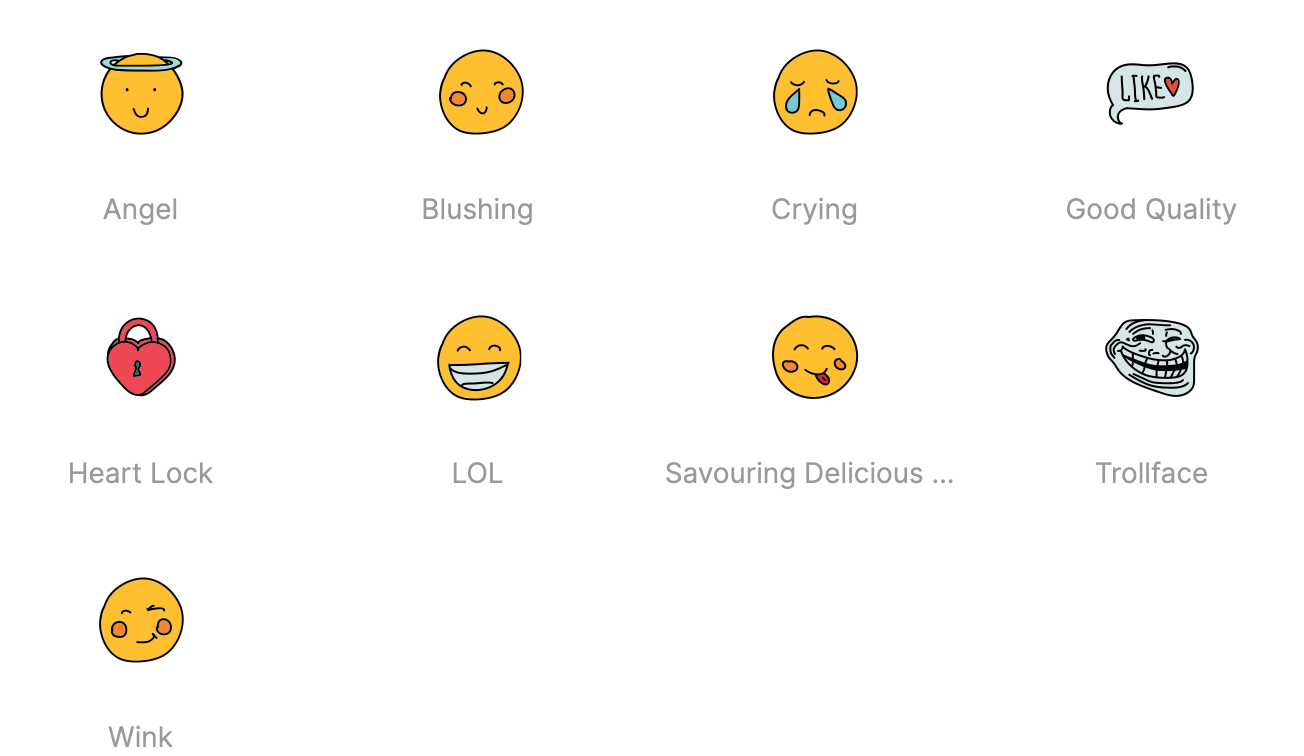Select the Wink emoji icon

pyautogui.click(x=141, y=620)
